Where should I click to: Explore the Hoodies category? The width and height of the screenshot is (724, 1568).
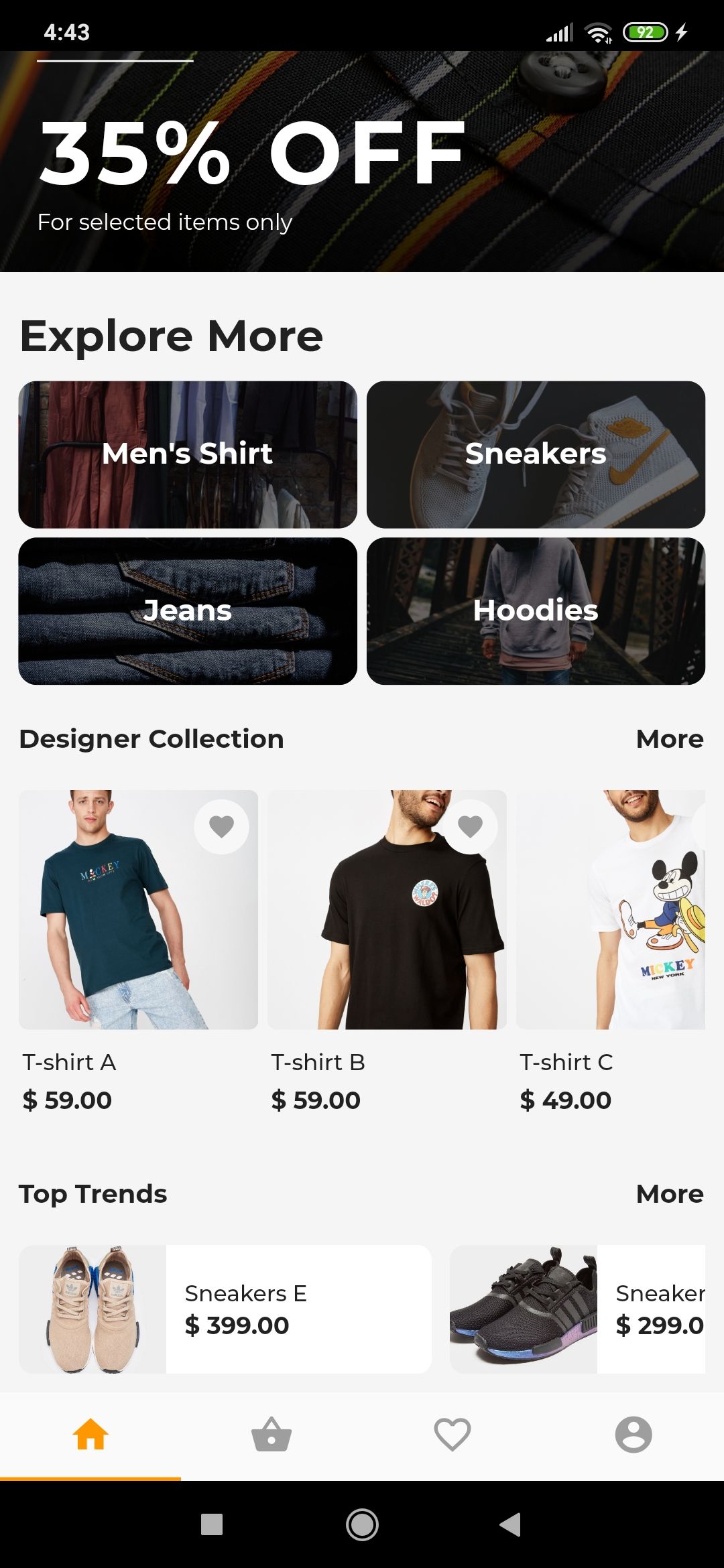pos(536,610)
